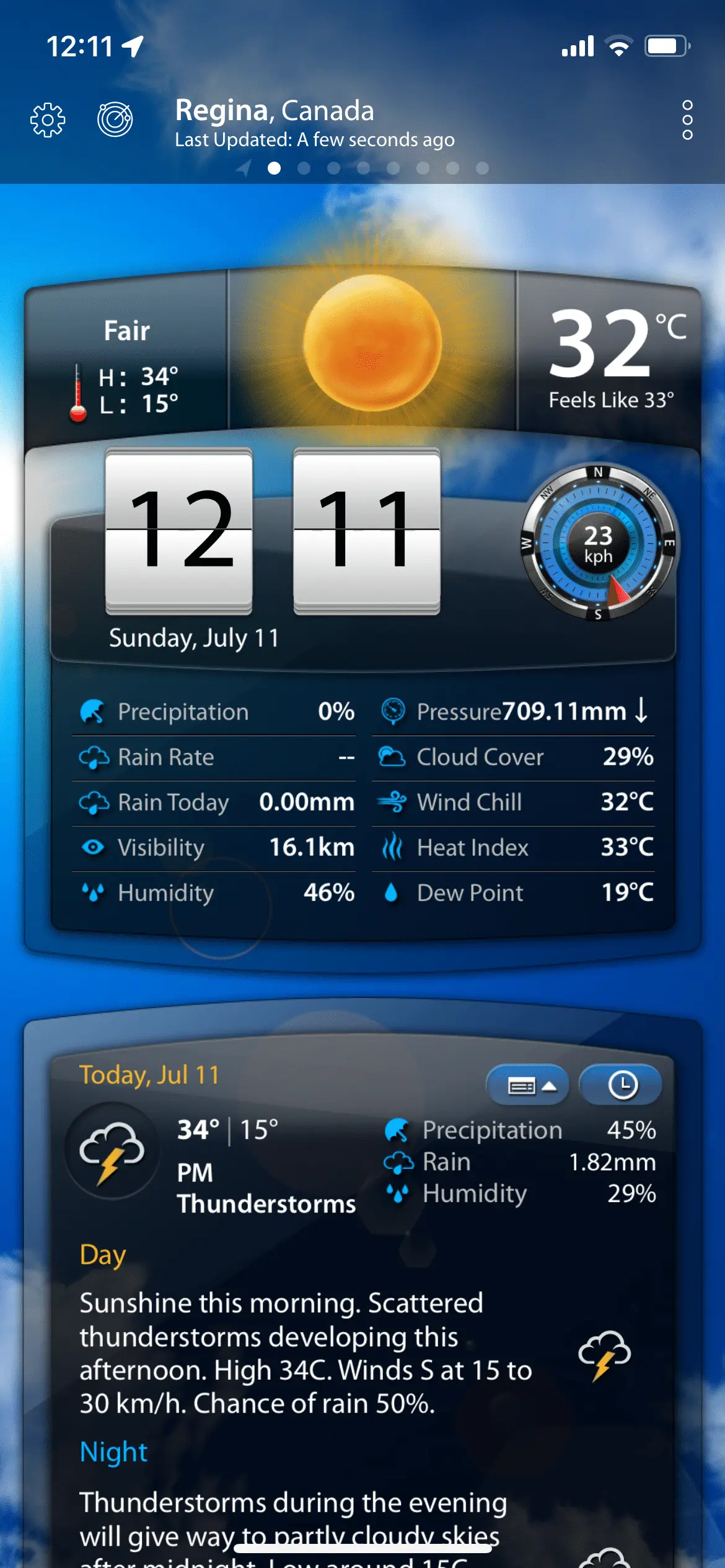Open the weather radar
725x1568 pixels.
point(115,119)
